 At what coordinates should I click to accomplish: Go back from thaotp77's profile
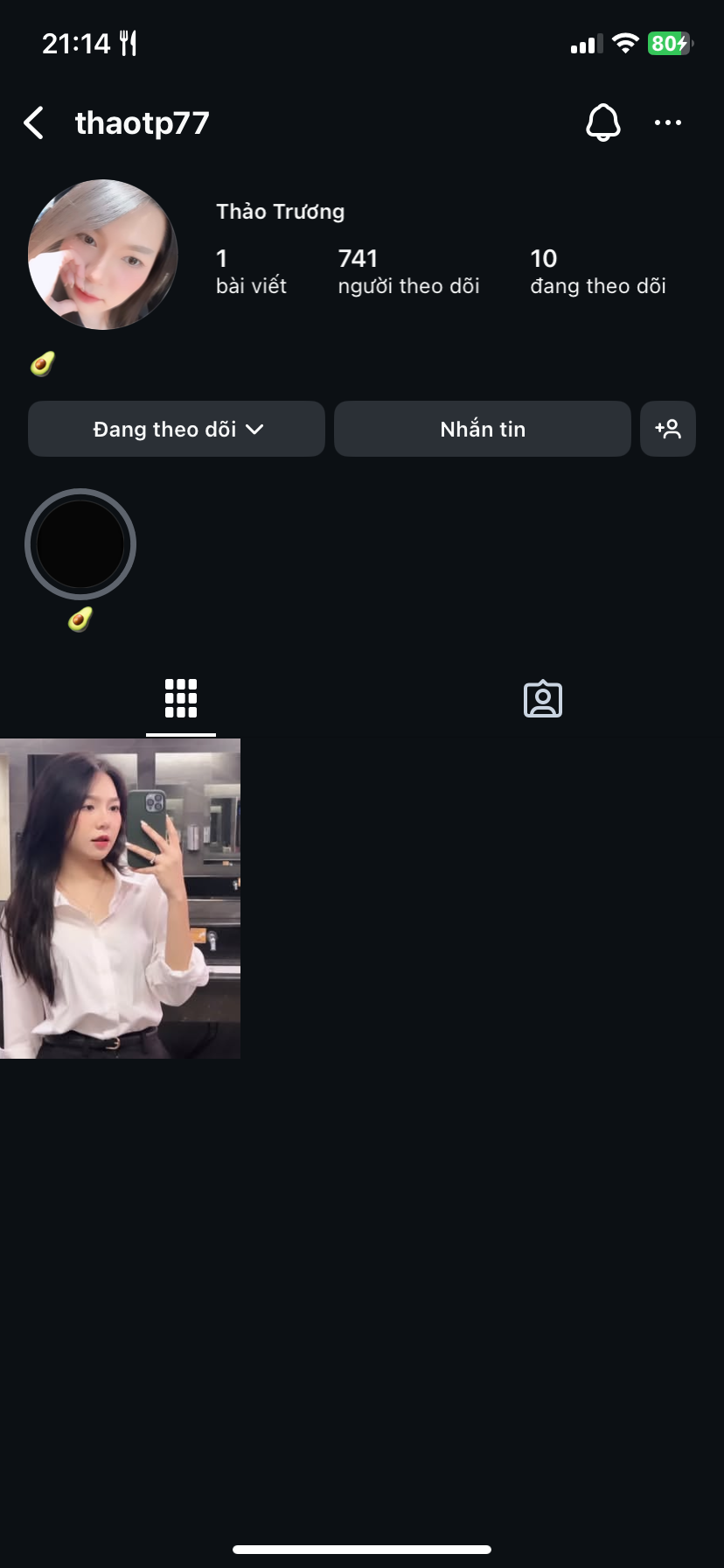[x=34, y=123]
